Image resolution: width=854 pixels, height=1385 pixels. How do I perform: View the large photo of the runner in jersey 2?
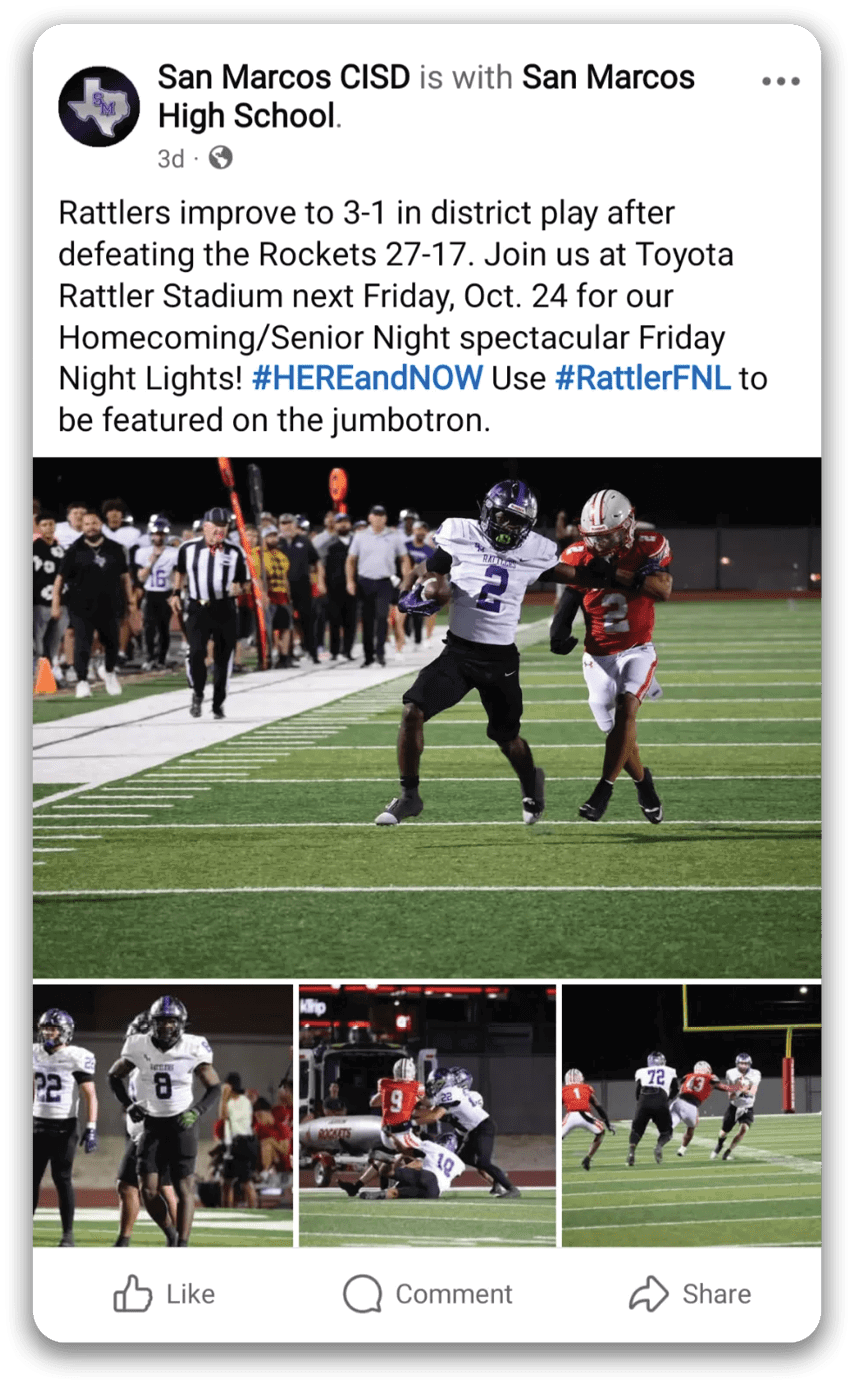point(427,717)
